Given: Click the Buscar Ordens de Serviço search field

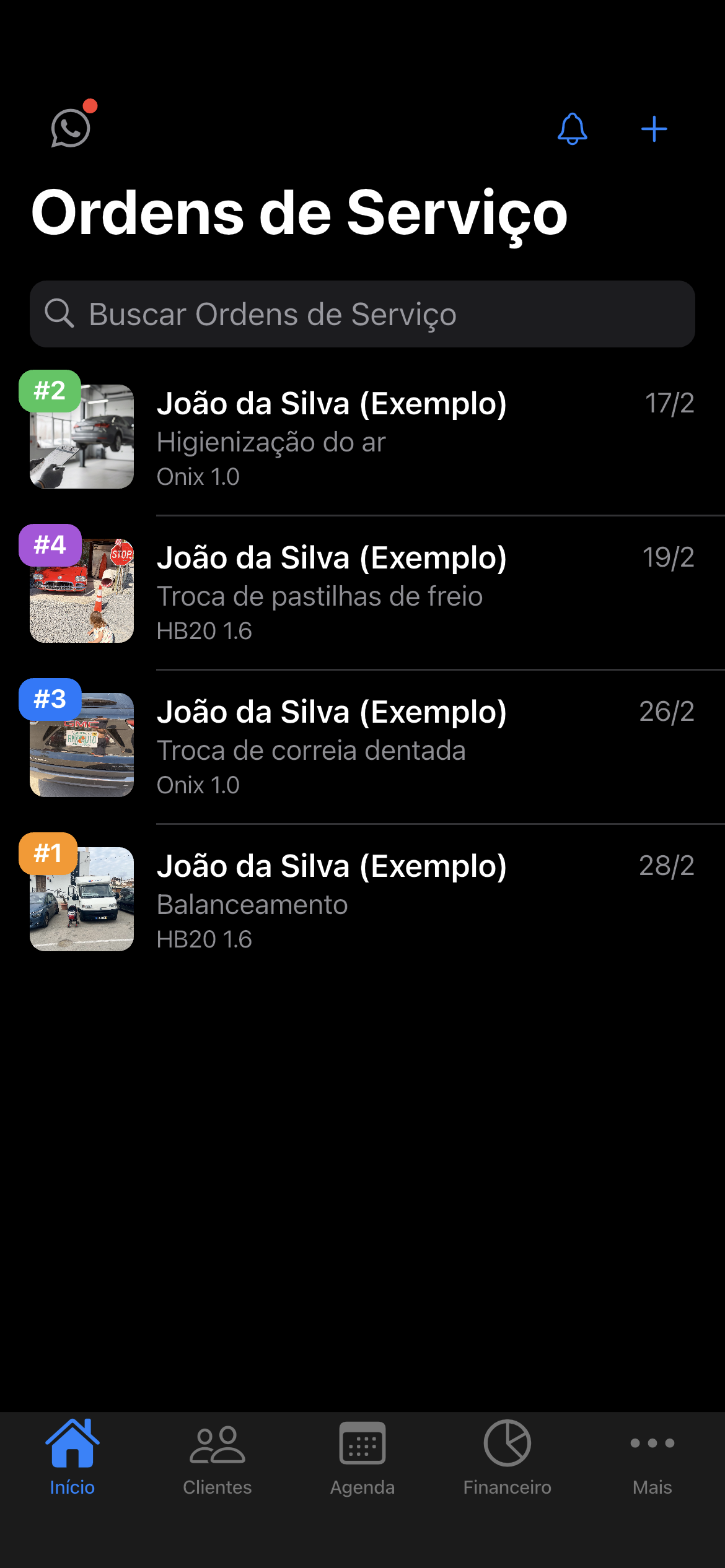Looking at the screenshot, I should [362, 313].
